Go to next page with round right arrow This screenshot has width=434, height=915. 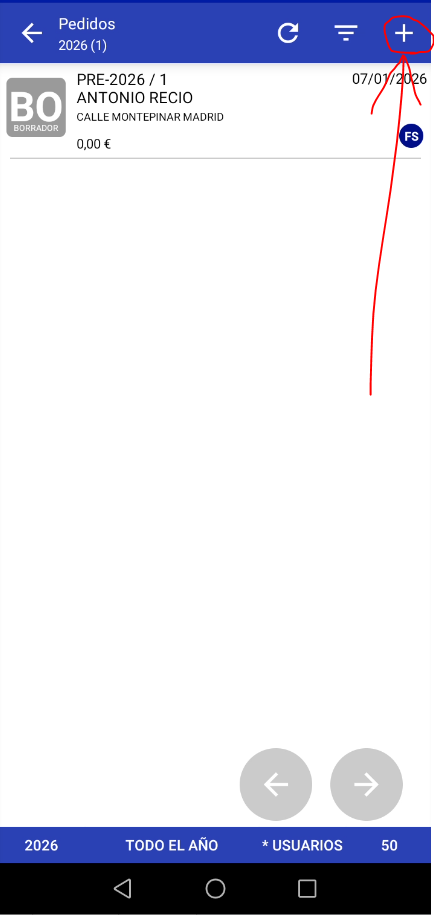366,784
